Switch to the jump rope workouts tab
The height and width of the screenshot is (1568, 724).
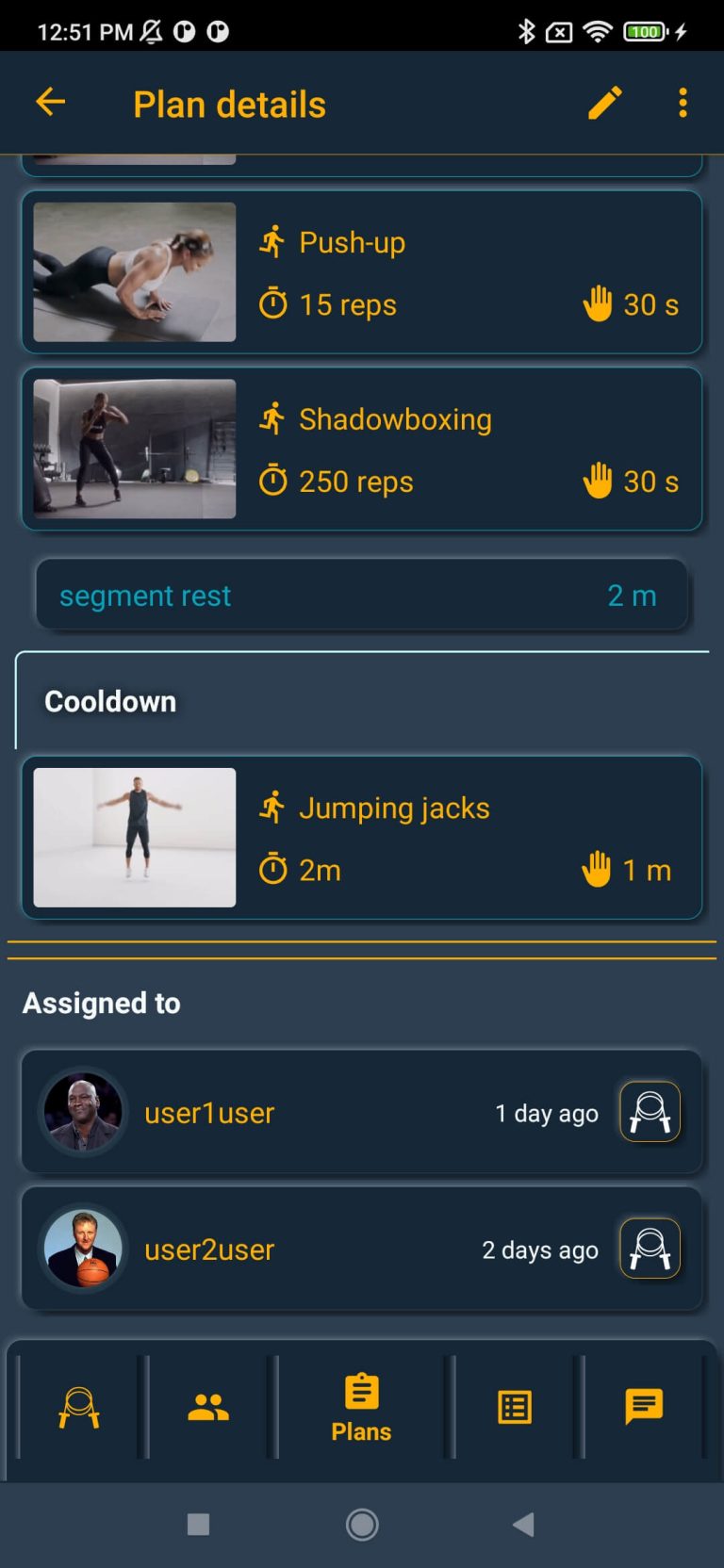pos(79,1408)
